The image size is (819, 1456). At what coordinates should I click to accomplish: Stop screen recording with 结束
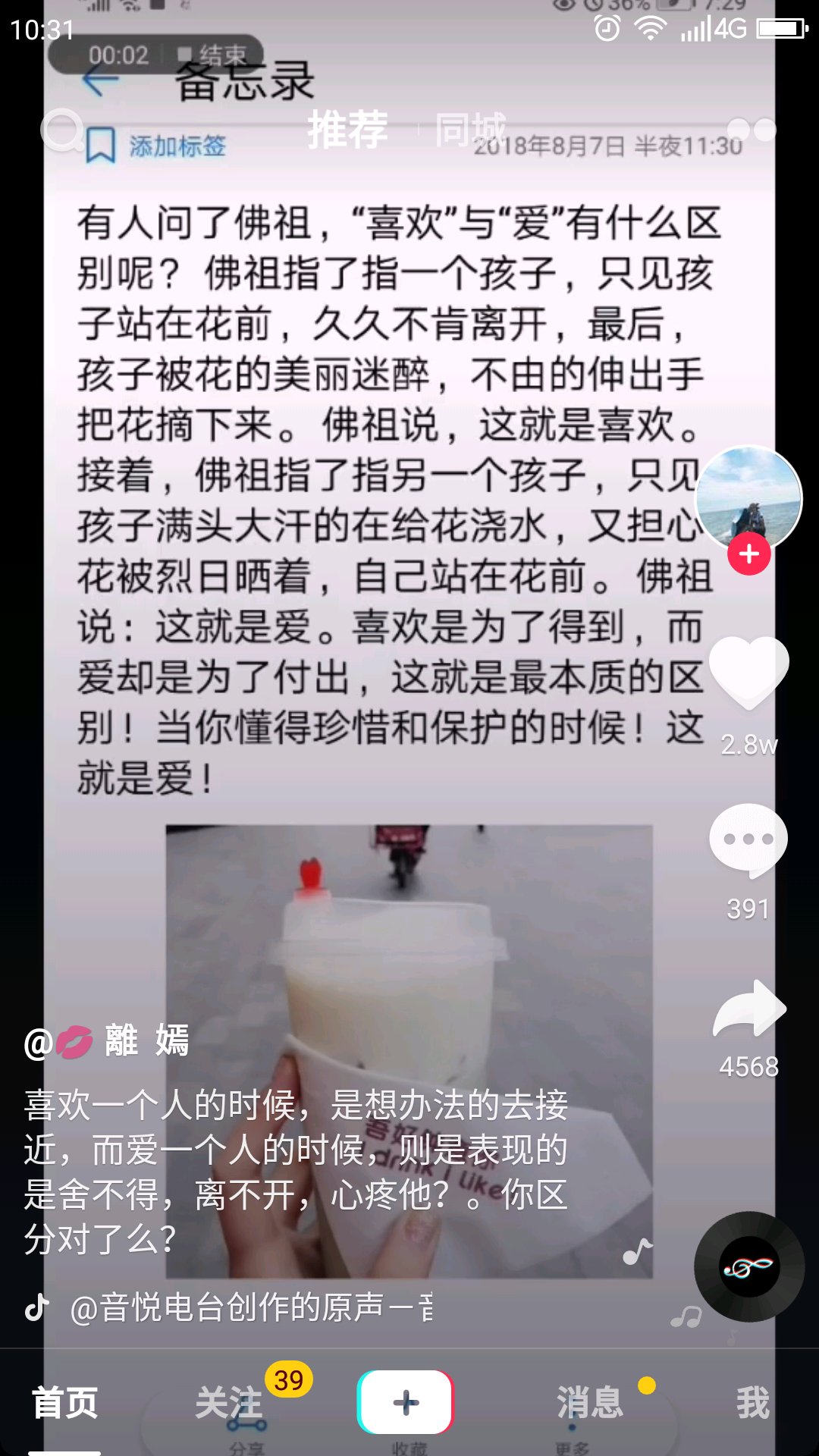pyautogui.click(x=212, y=55)
